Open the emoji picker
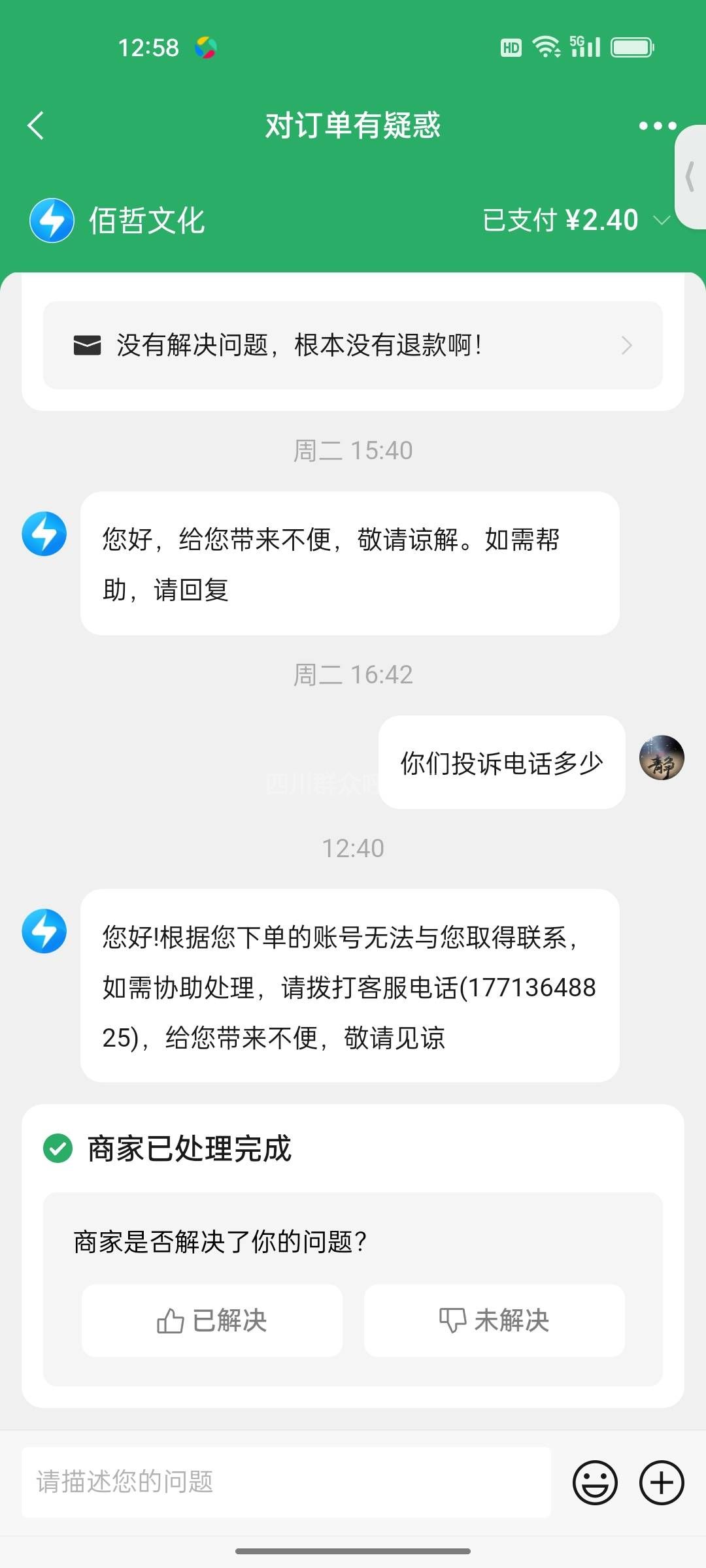This screenshot has width=706, height=1568. tap(595, 1482)
